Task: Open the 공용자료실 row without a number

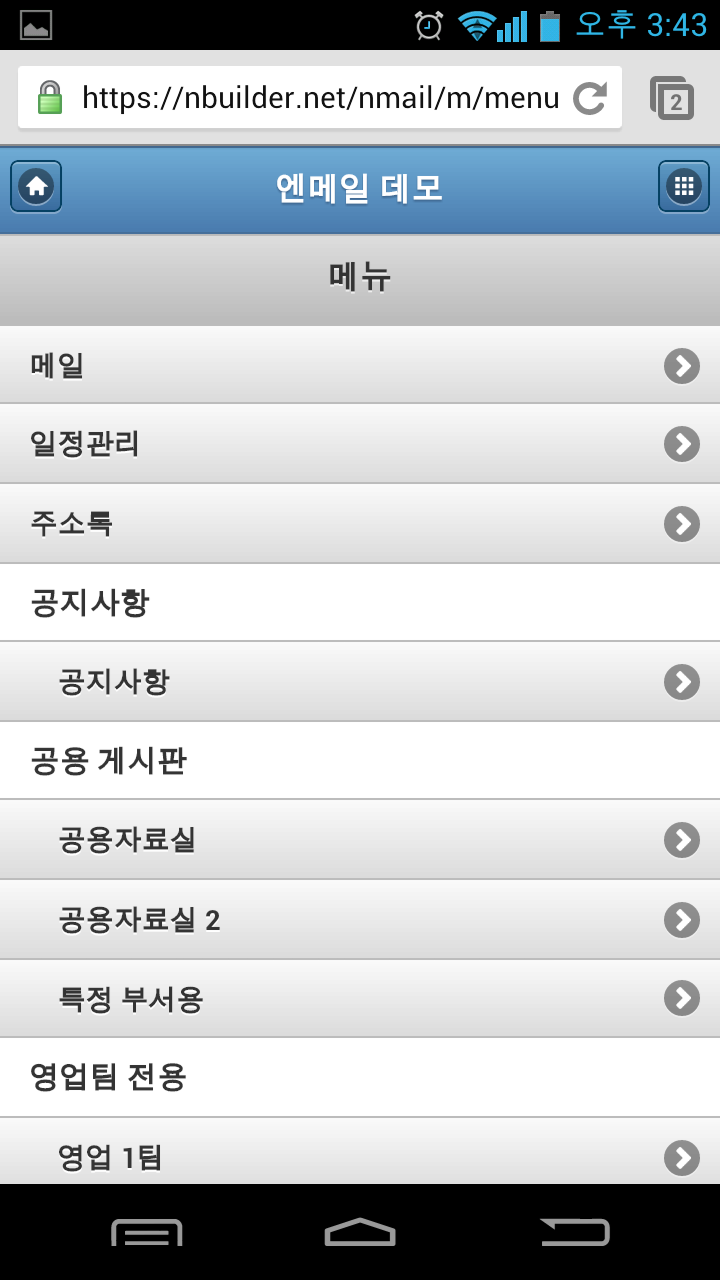Action: 360,840
